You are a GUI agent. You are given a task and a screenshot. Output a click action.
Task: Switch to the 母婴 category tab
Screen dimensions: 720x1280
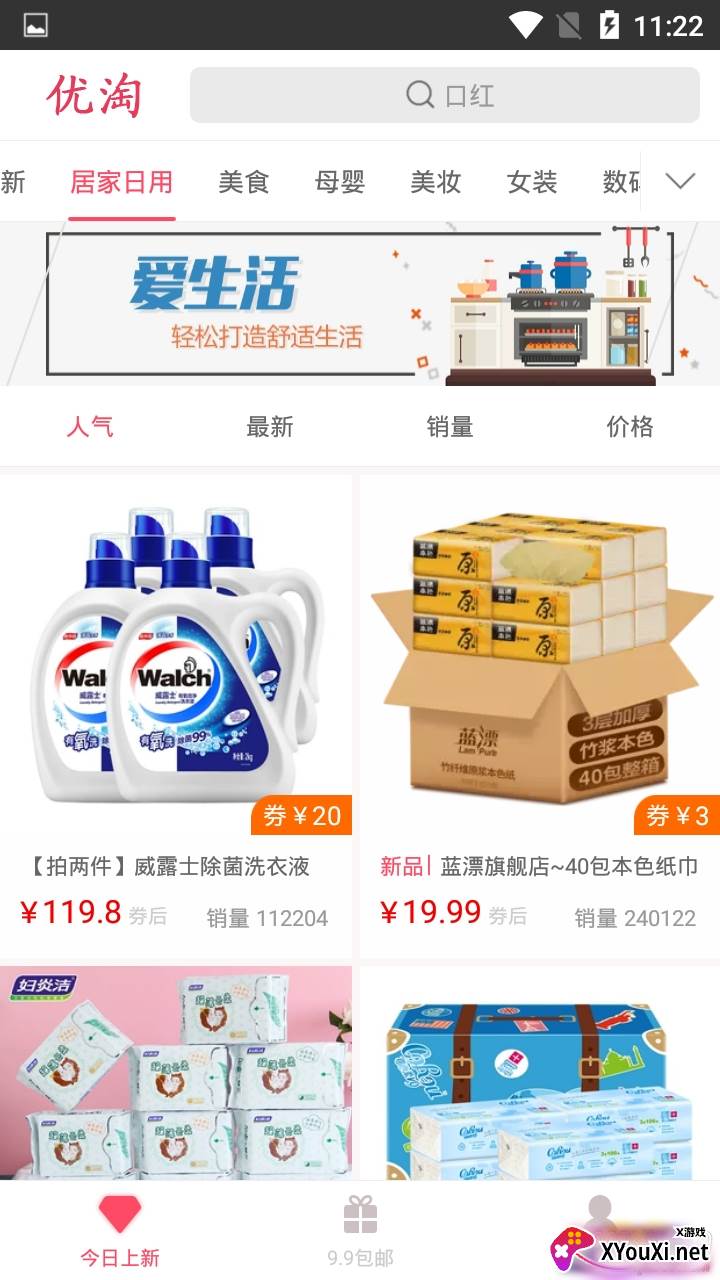click(340, 182)
